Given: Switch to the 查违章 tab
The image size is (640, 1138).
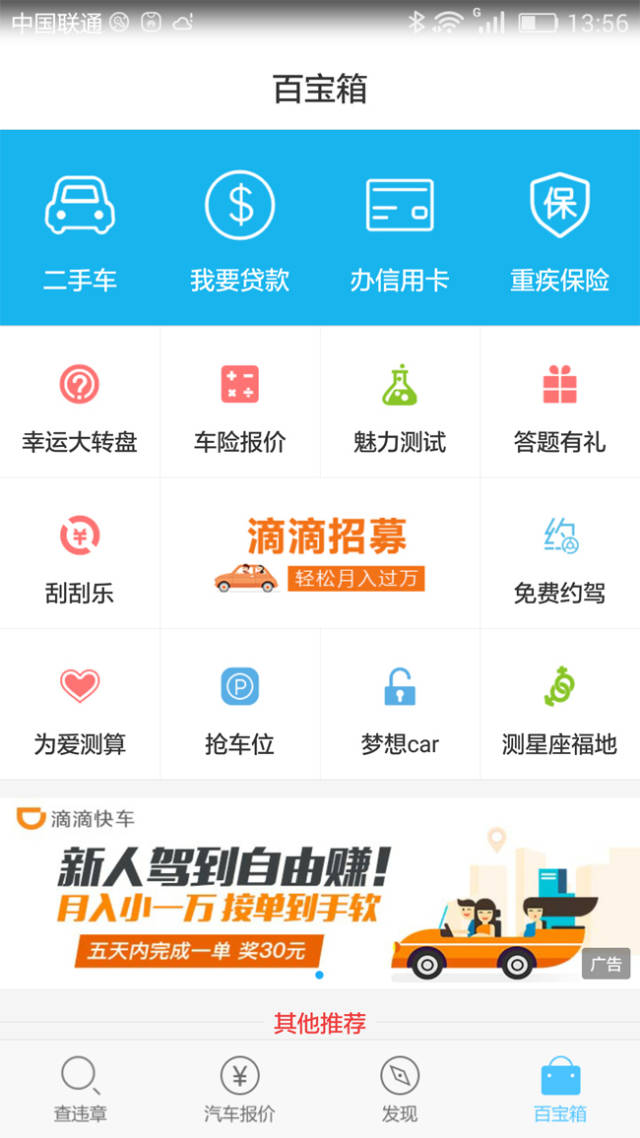Looking at the screenshot, I should point(80,1090).
